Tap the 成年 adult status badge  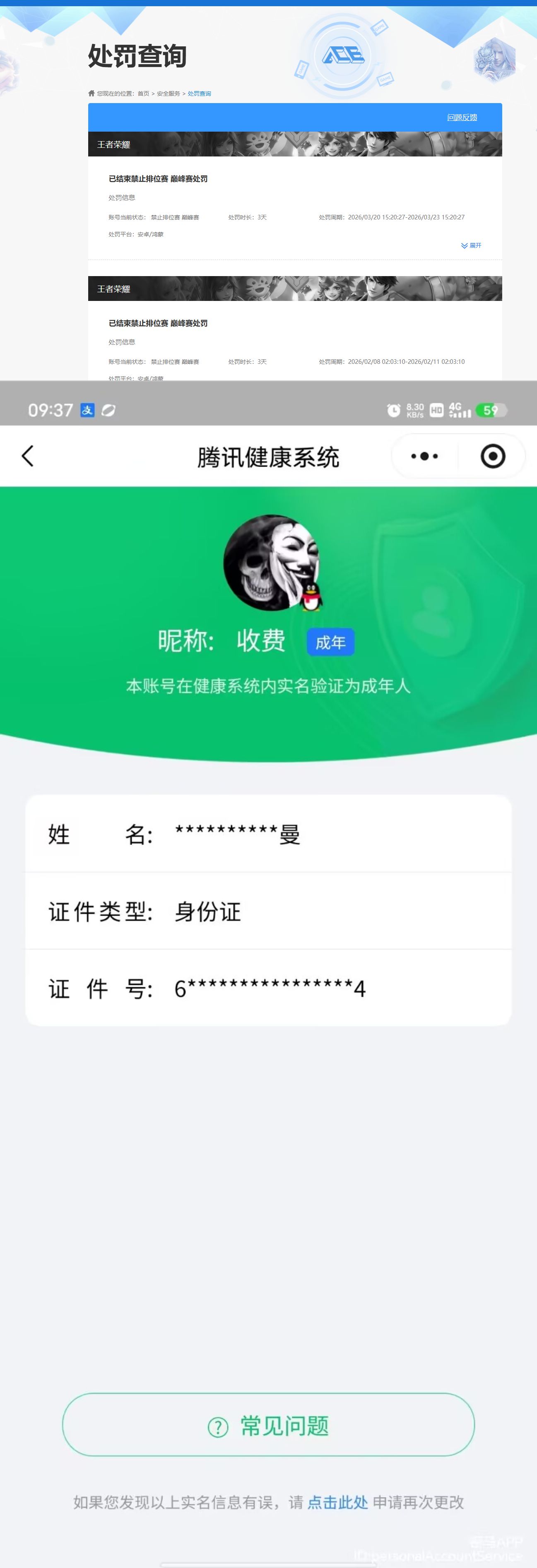(330, 642)
